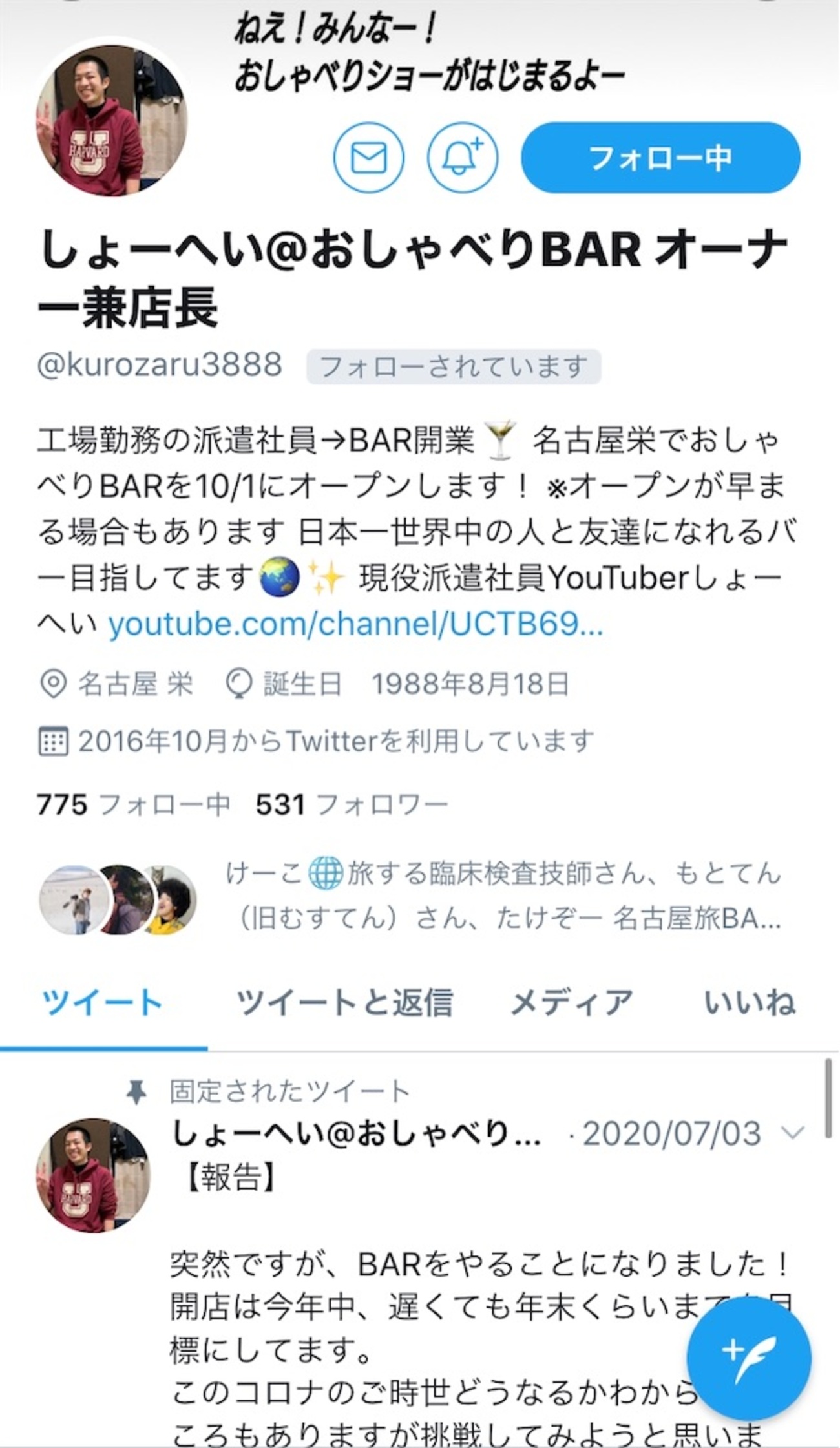Send a direct message via envelope icon
This screenshot has width=840, height=1448.
pos(369,158)
